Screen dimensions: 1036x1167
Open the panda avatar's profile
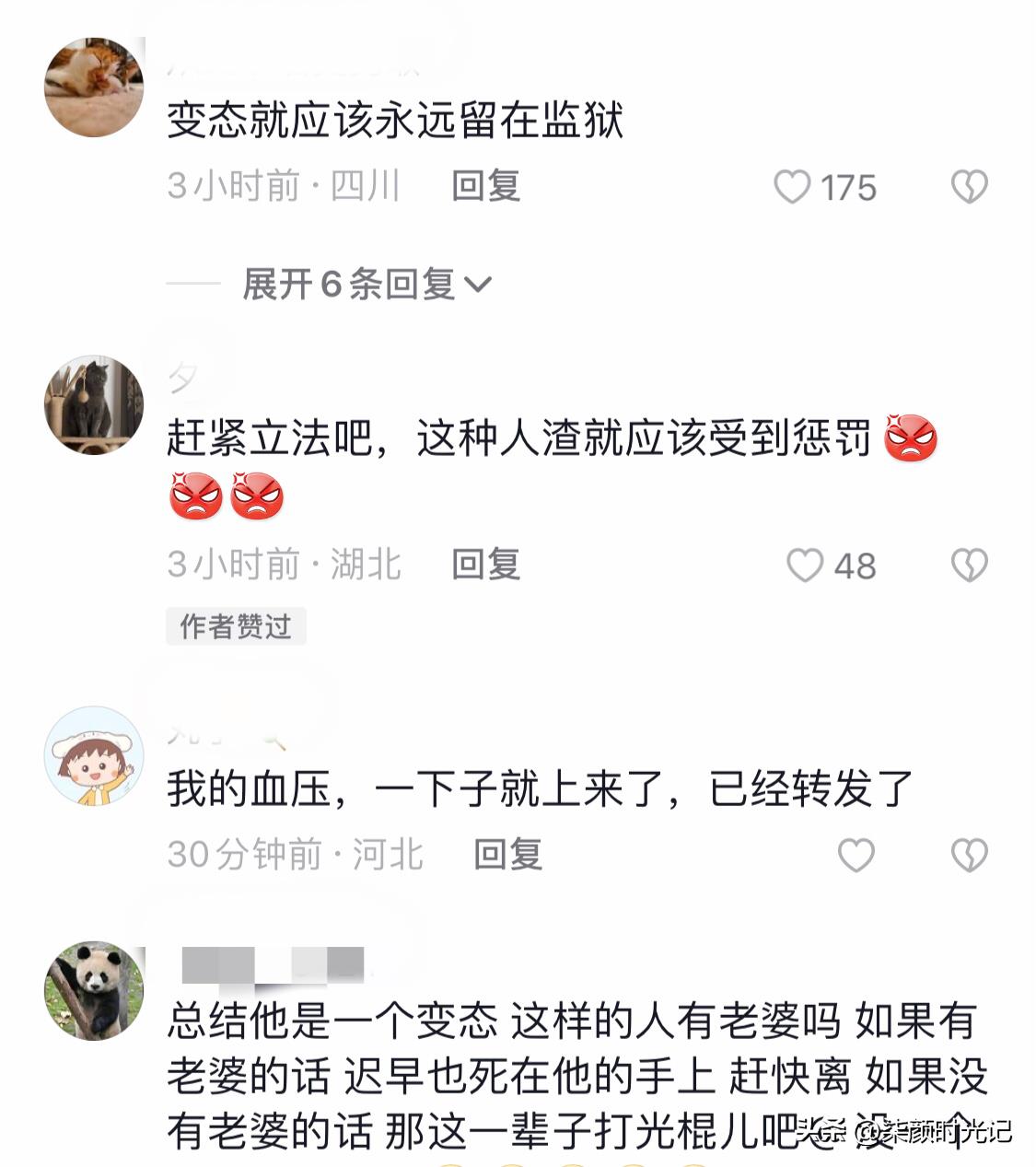click(94, 991)
